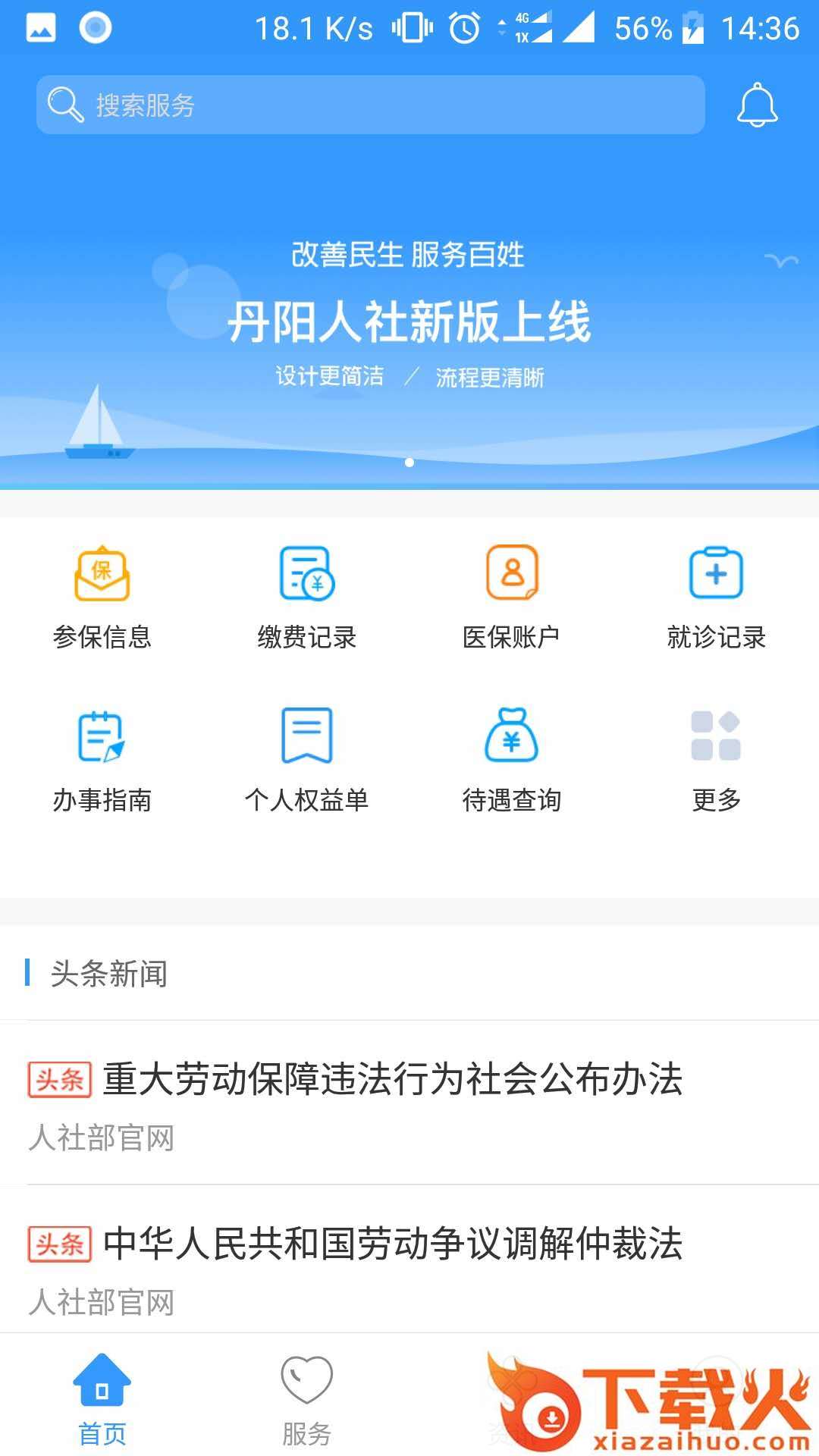The width and height of the screenshot is (819, 1456).
Task: Switch to the 服务 tab
Action: click(307, 1400)
